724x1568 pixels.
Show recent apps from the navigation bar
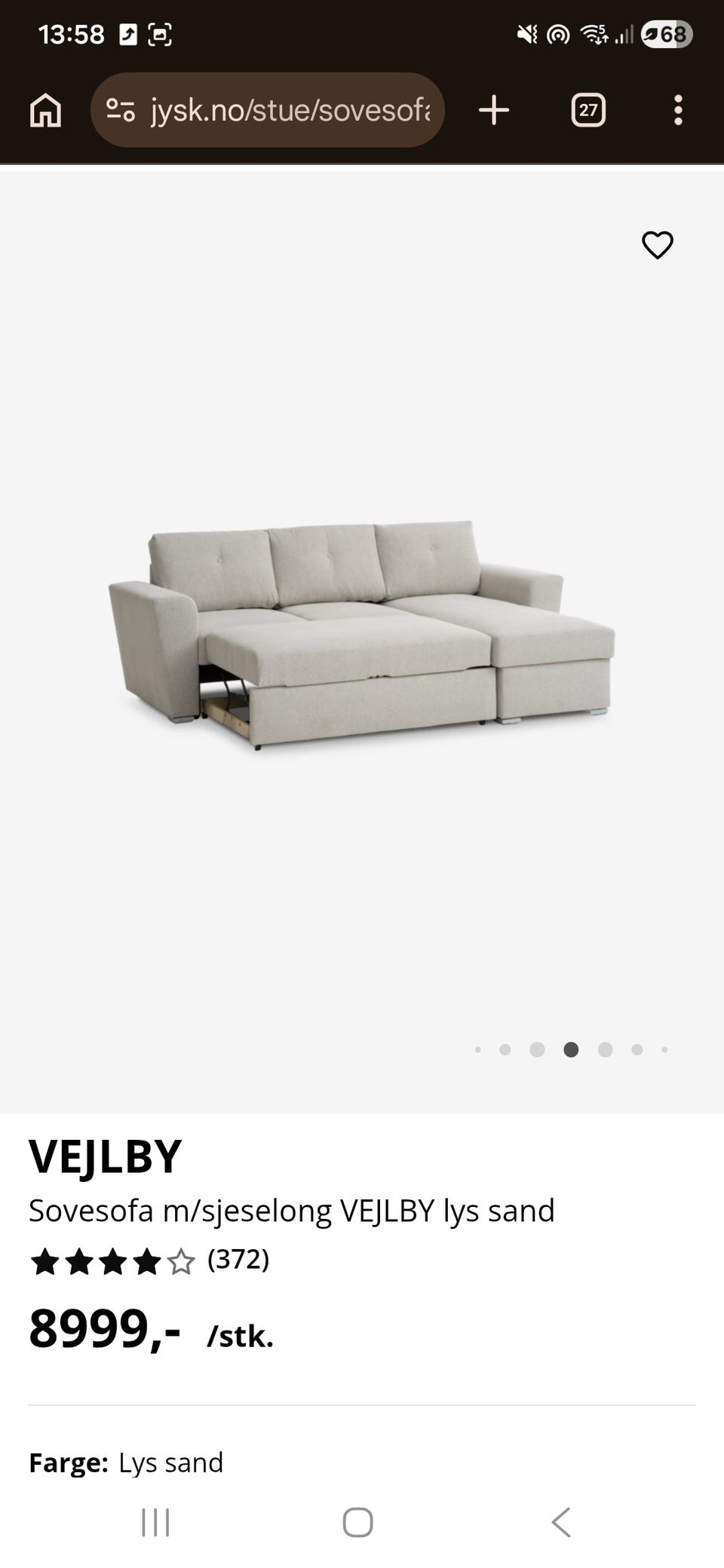155,1522
